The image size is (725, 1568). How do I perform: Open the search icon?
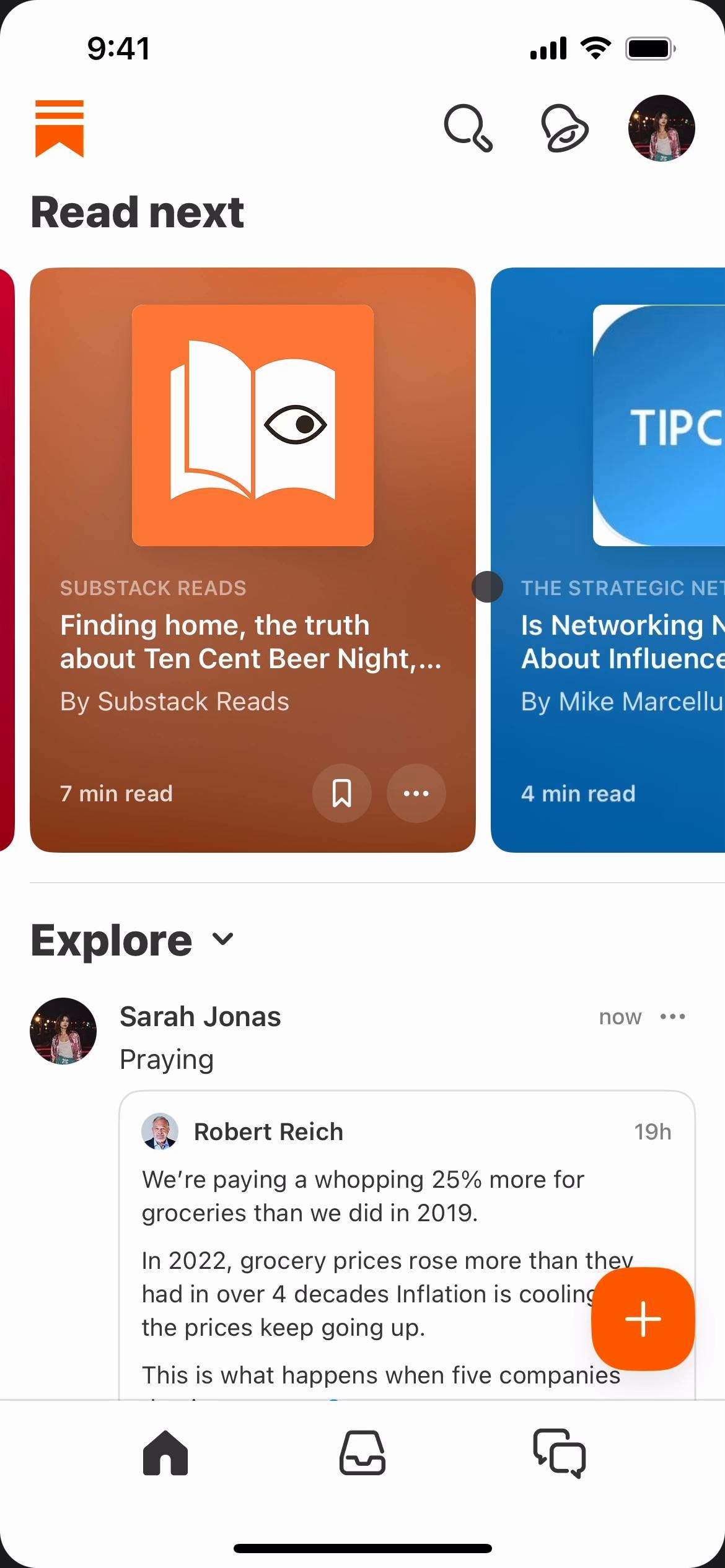[468, 129]
